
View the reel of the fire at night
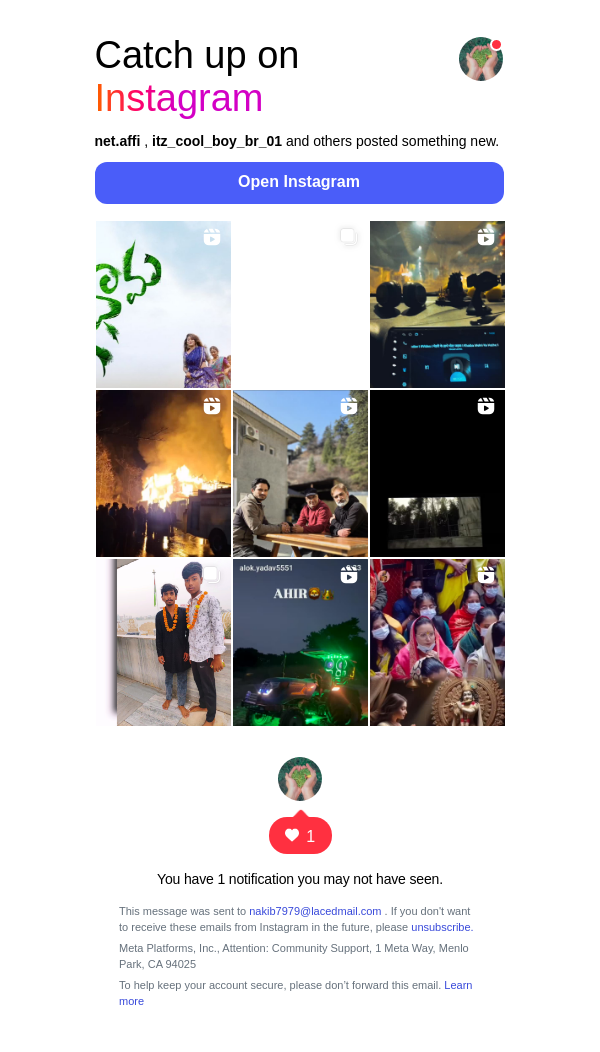pos(163,473)
